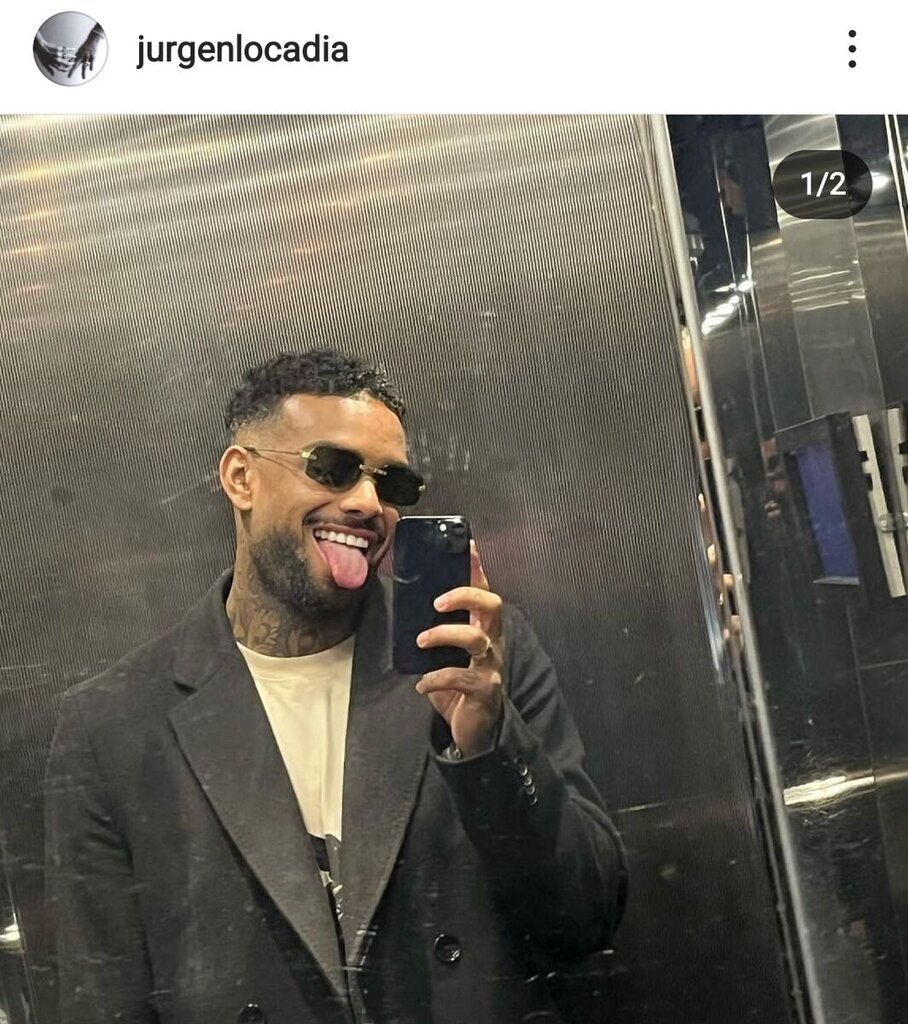Open jurgenlocadia's profile picture
Viewport: 908px width, 1024px height.
(x=70, y=49)
